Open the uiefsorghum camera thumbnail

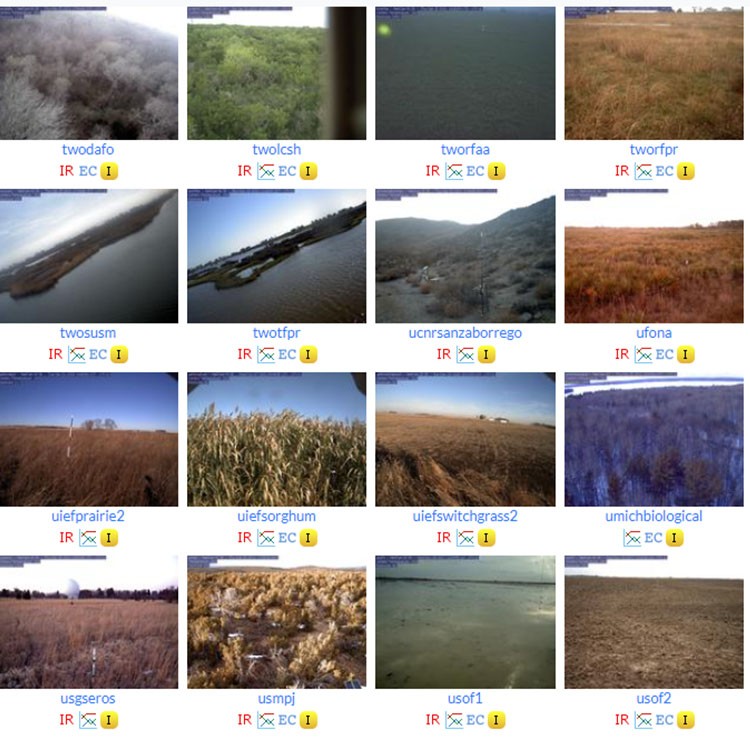coord(277,440)
